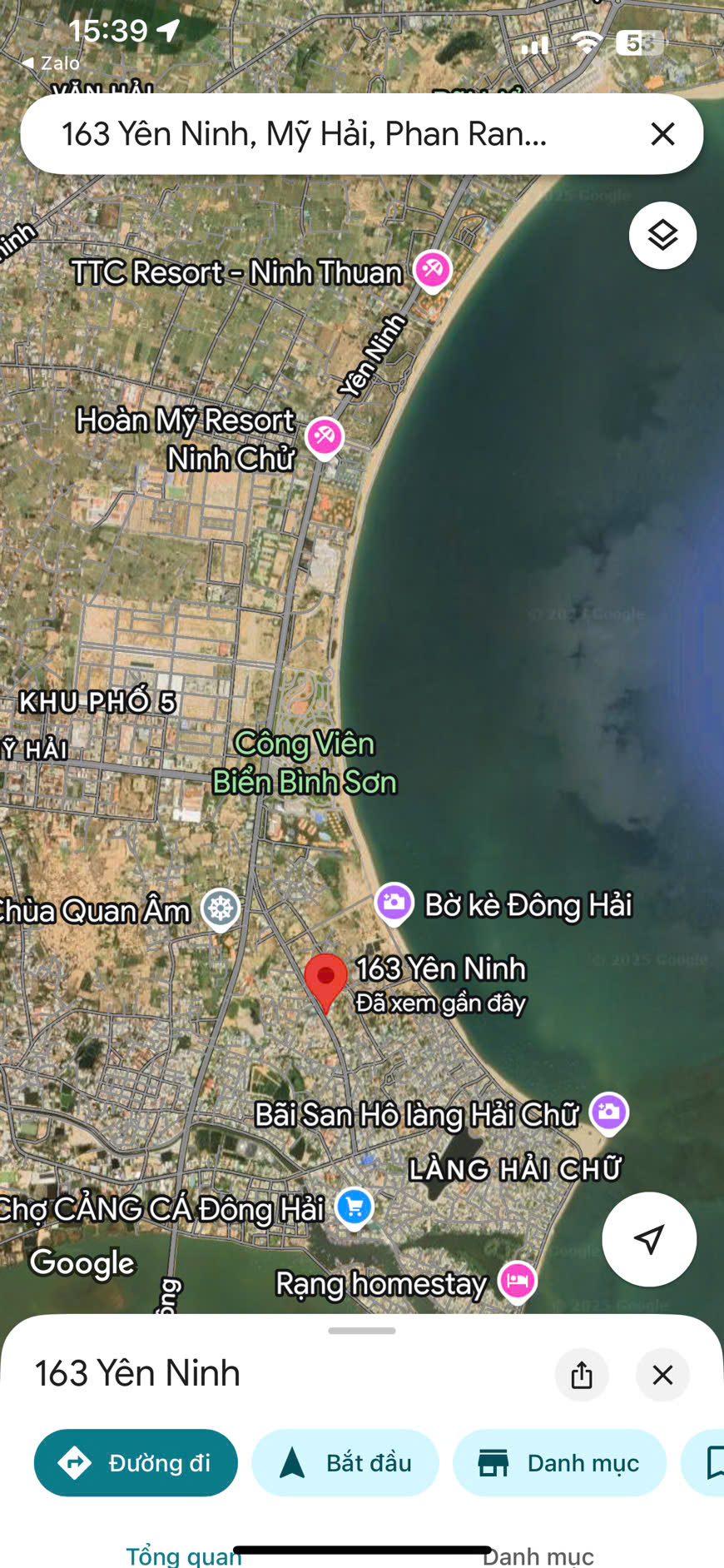The height and width of the screenshot is (1568, 724).
Task: Open the Bờ kè Đông Hải place pin
Action: 394,902
